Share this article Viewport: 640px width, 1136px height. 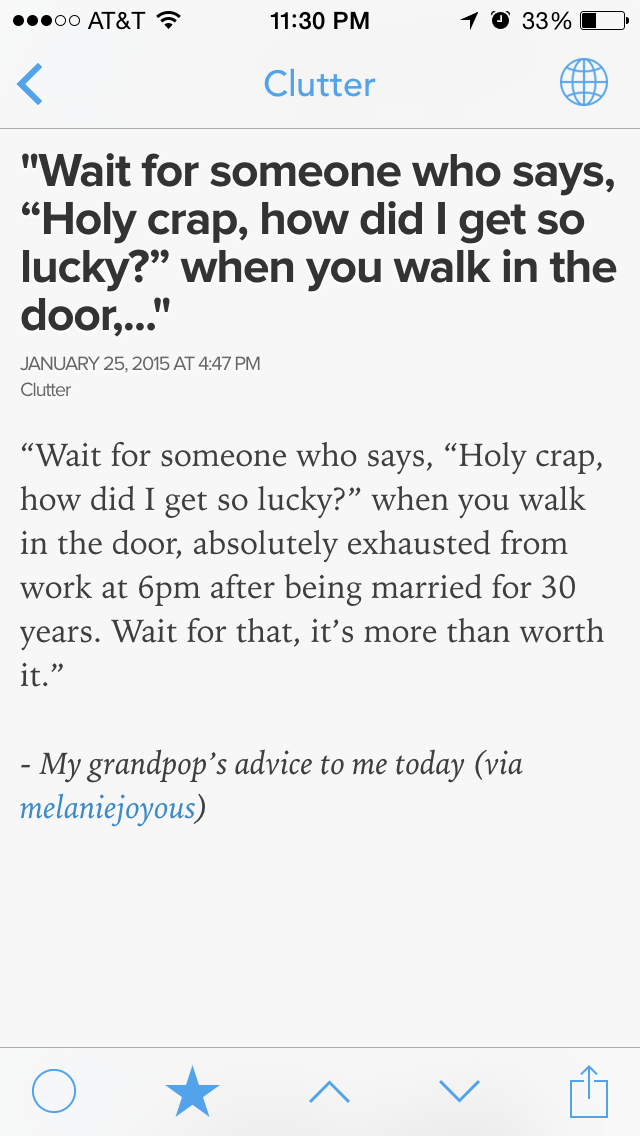[589, 1090]
